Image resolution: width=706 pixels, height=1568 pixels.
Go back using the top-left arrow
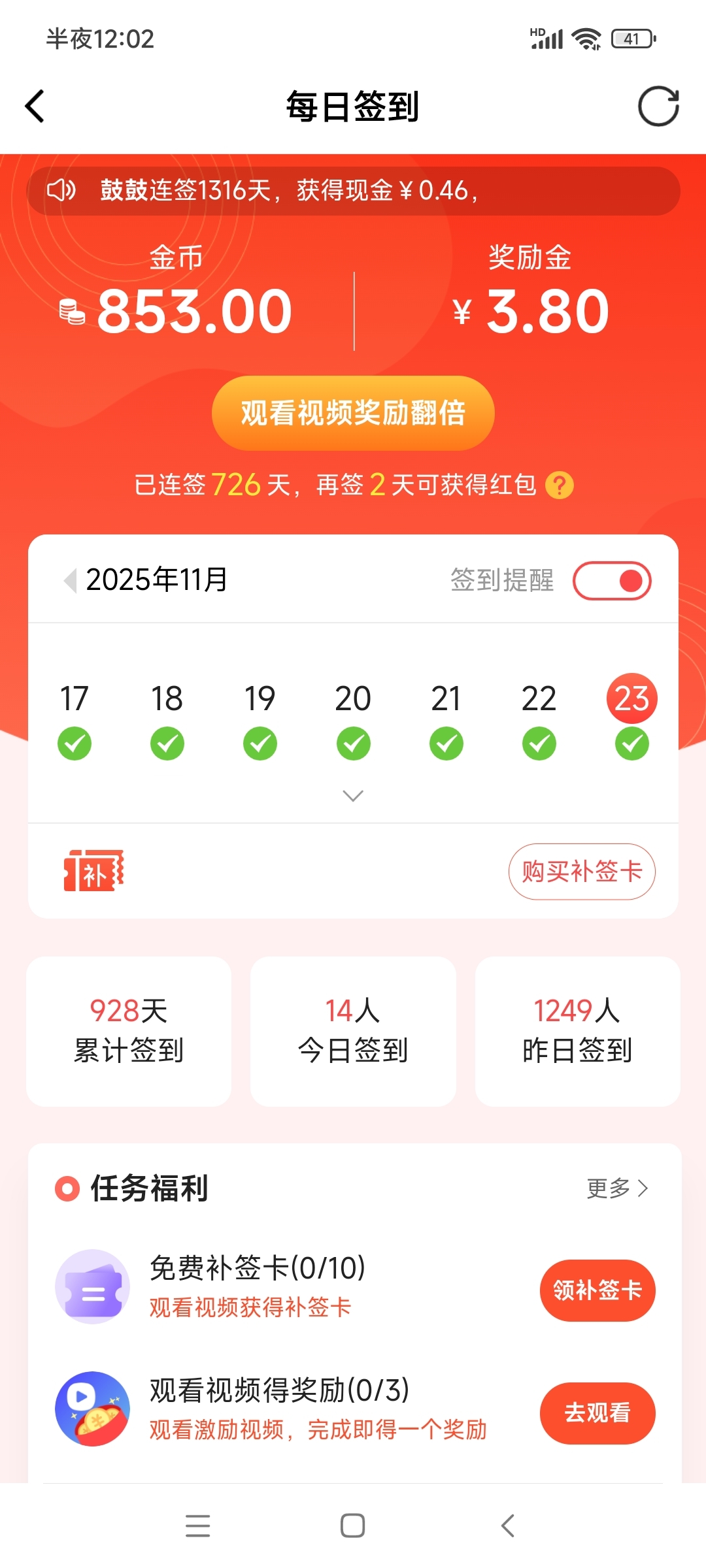click(x=35, y=106)
